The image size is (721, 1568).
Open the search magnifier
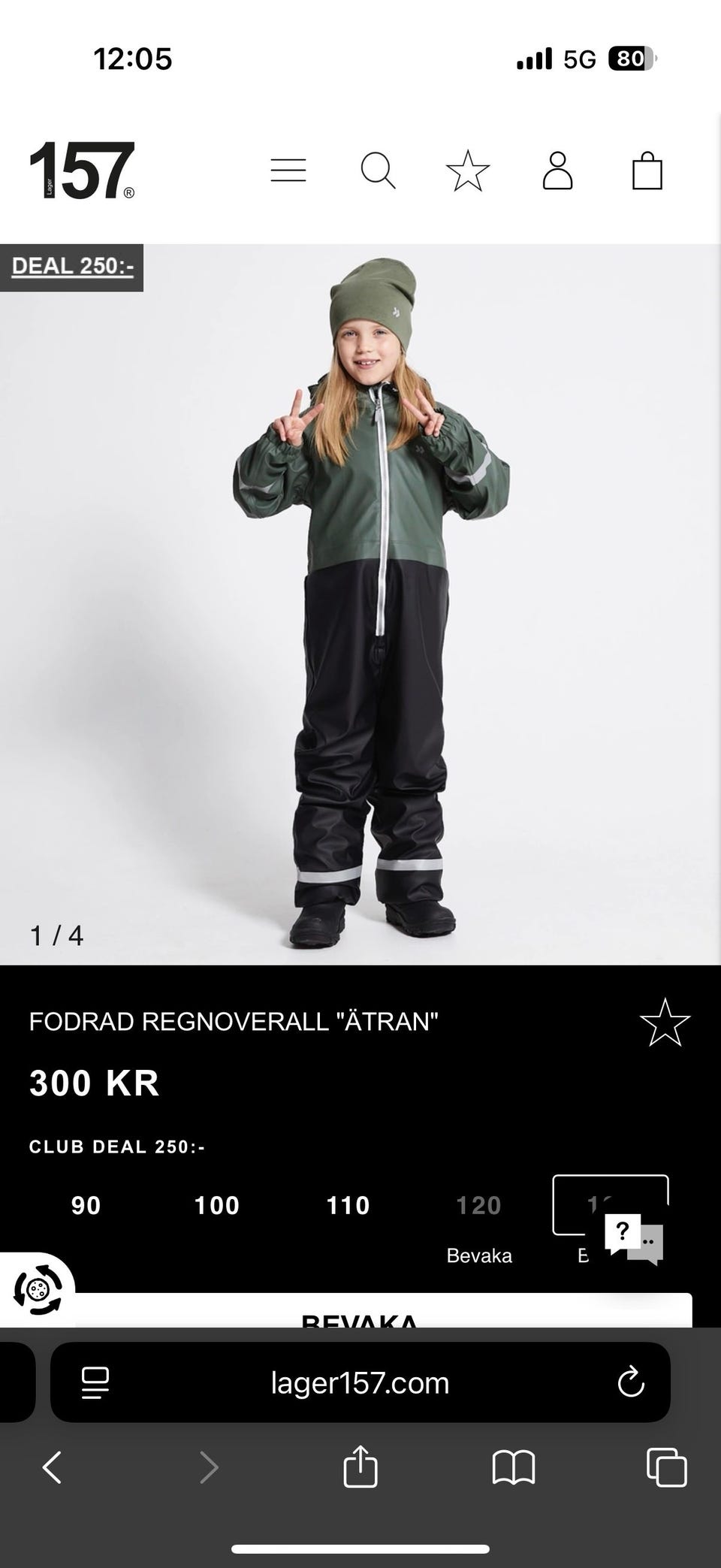(378, 171)
